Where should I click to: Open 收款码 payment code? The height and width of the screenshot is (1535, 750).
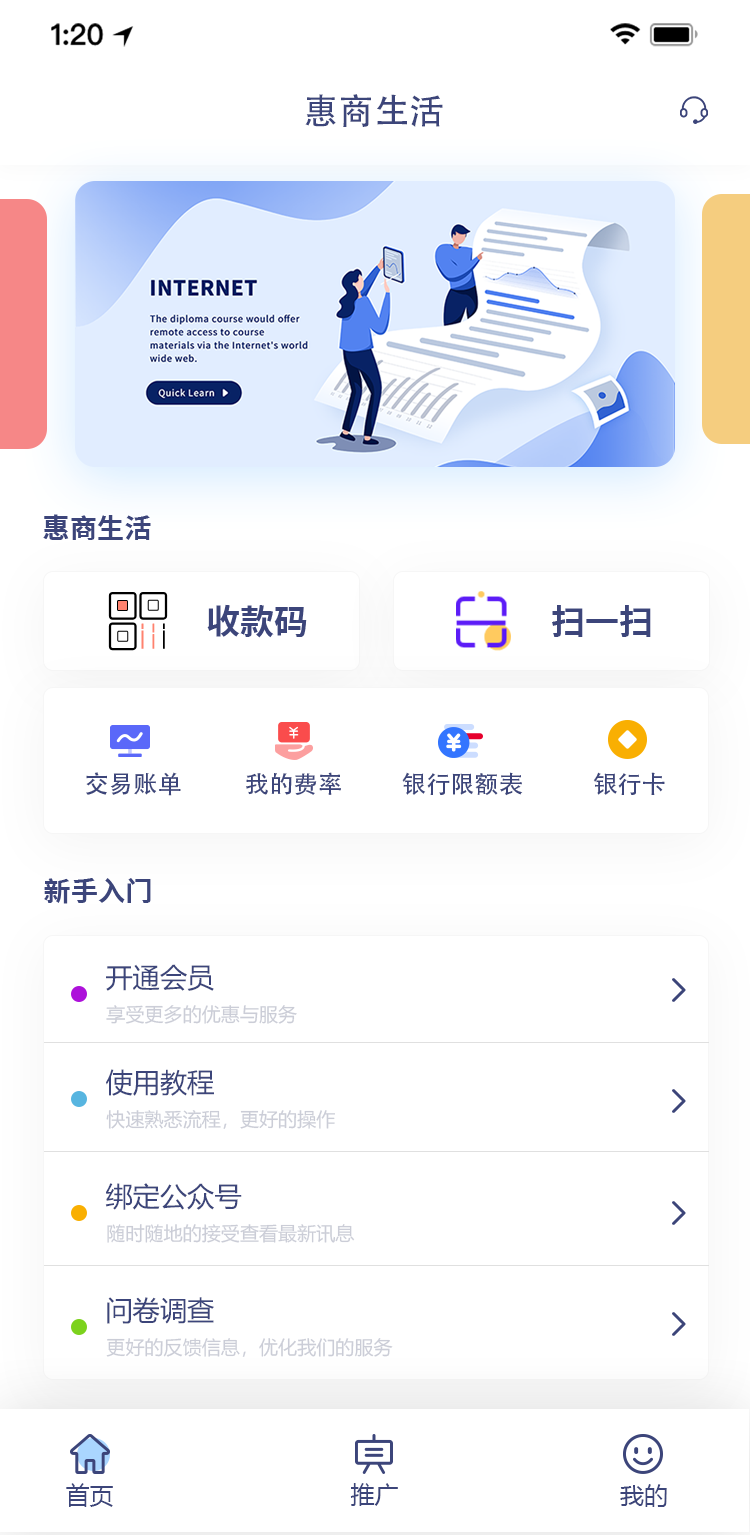point(201,621)
